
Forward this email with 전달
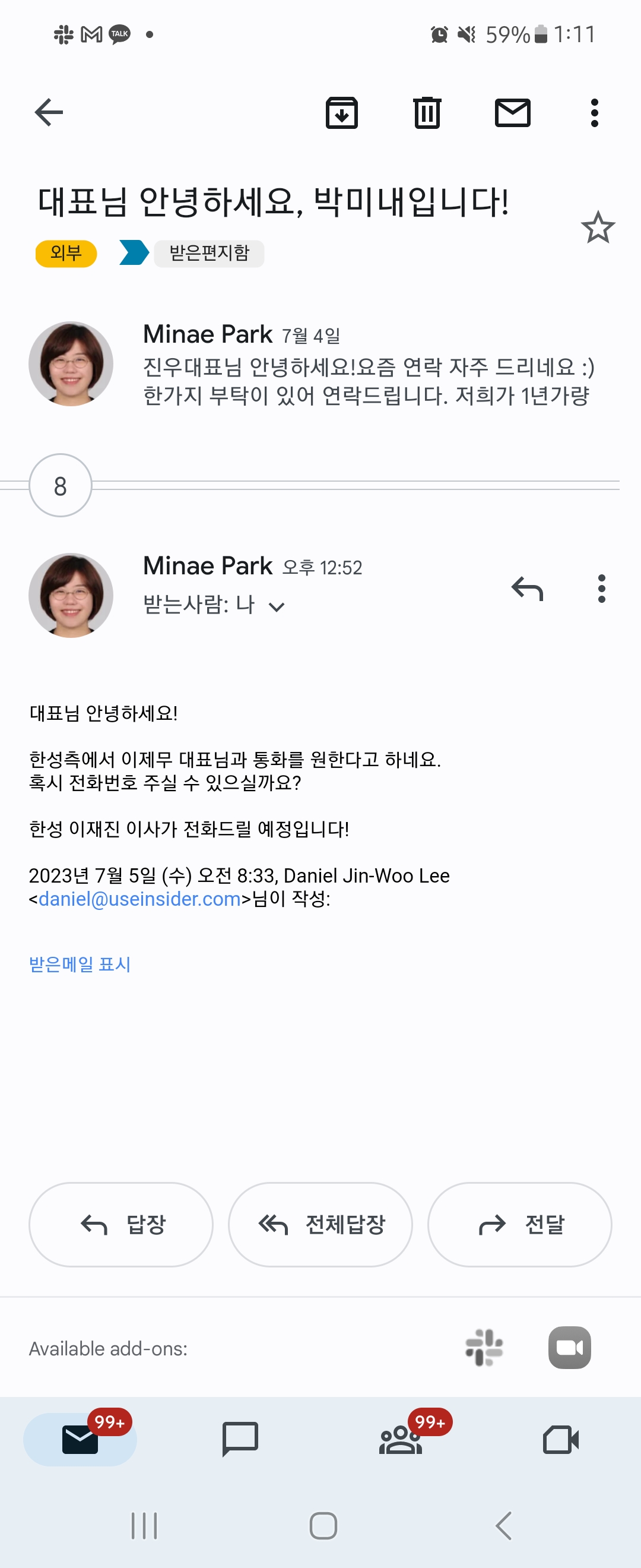[520, 1224]
